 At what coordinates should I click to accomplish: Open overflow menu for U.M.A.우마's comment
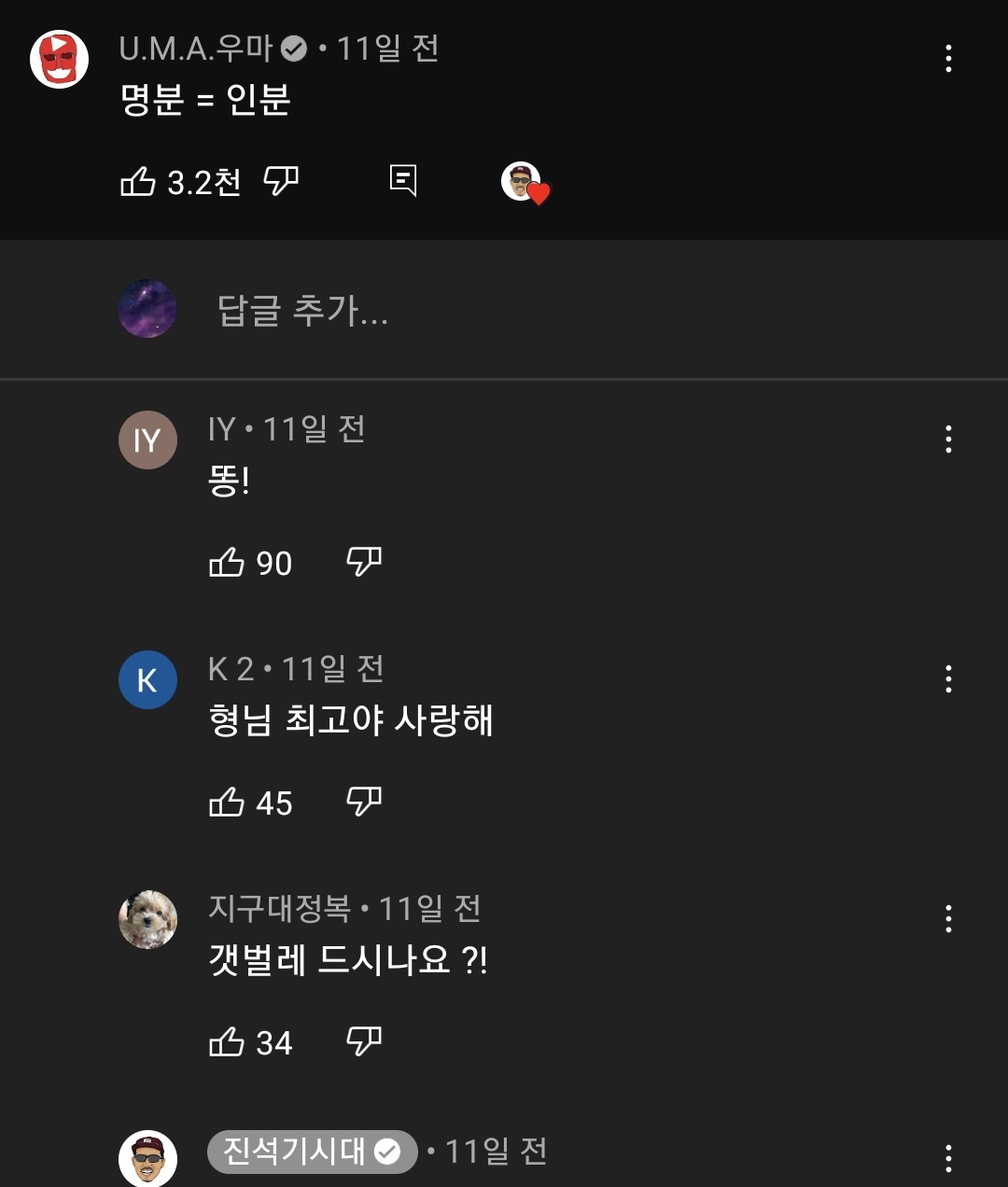pos(948,59)
